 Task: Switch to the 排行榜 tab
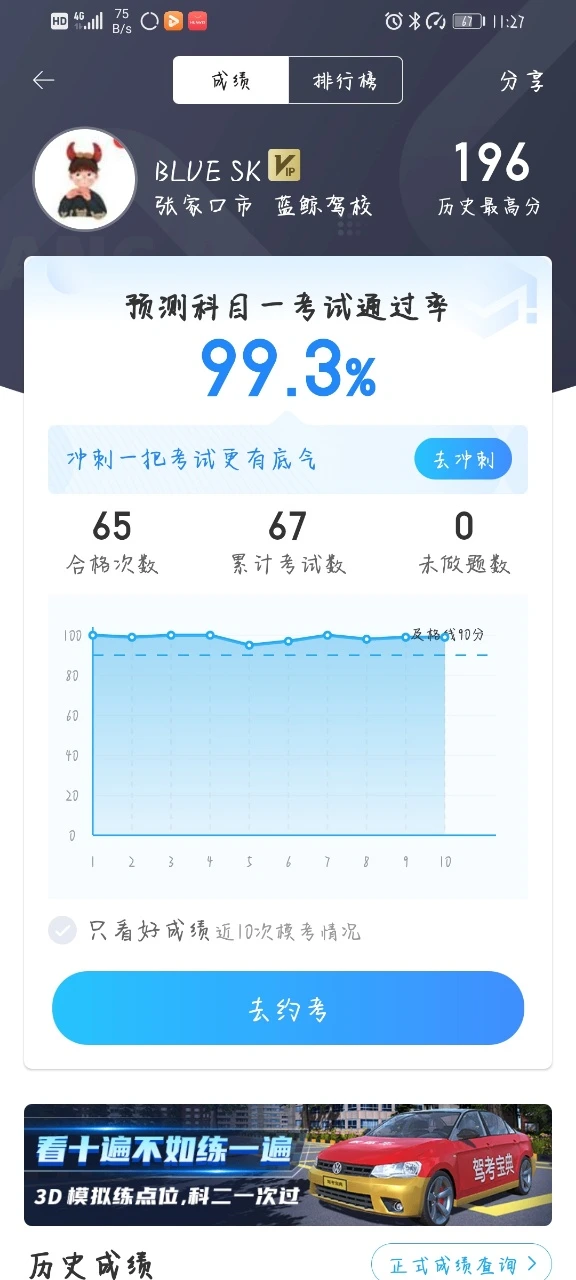click(345, 80)
